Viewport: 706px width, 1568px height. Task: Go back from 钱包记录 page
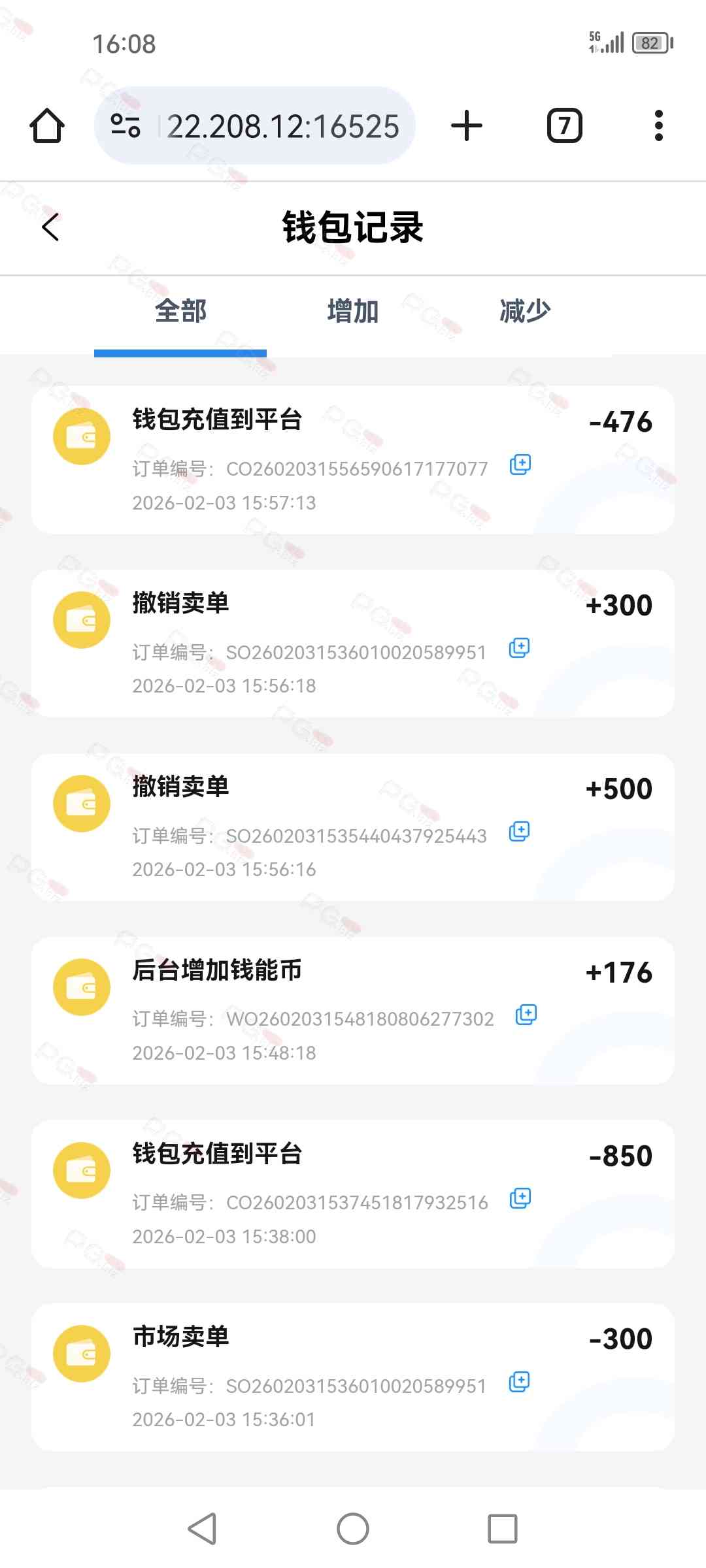pyautogui.click(x=50, y=227)
